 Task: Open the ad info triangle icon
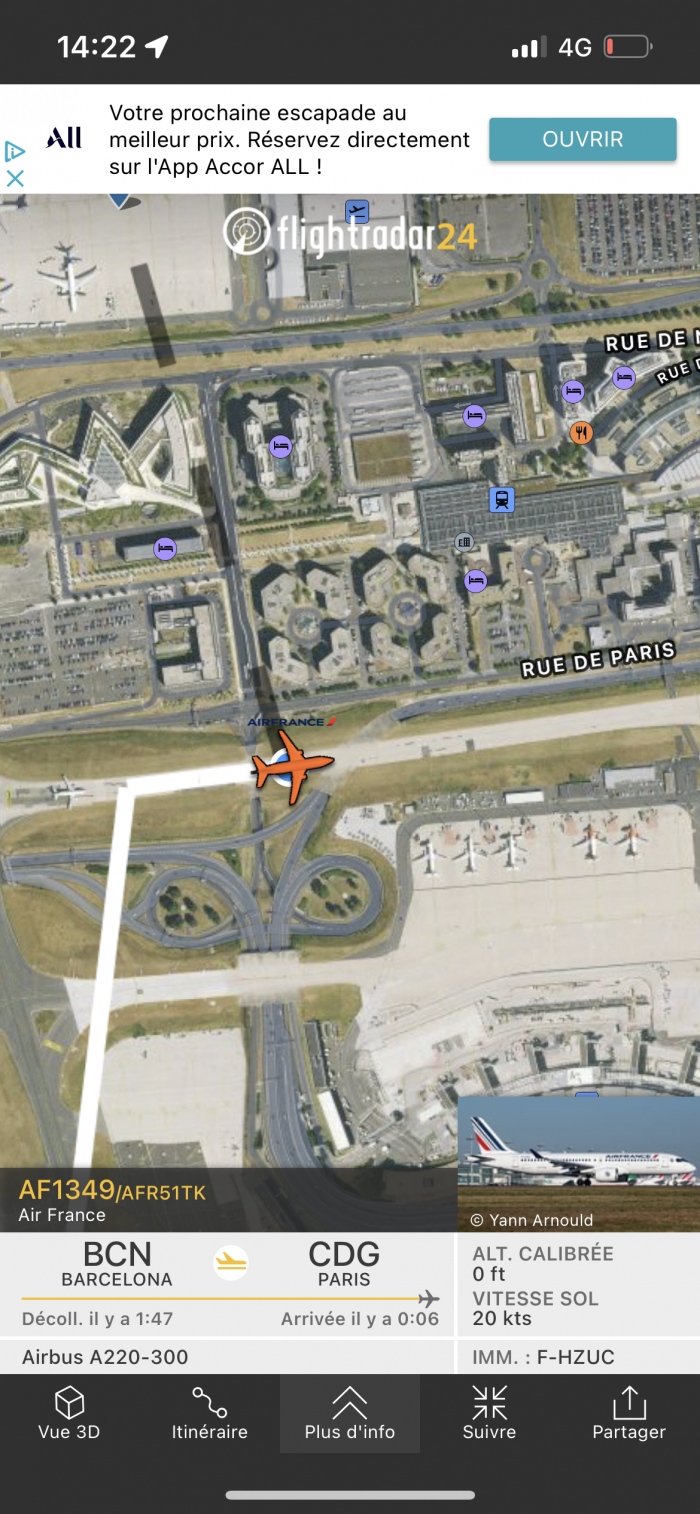15,151
